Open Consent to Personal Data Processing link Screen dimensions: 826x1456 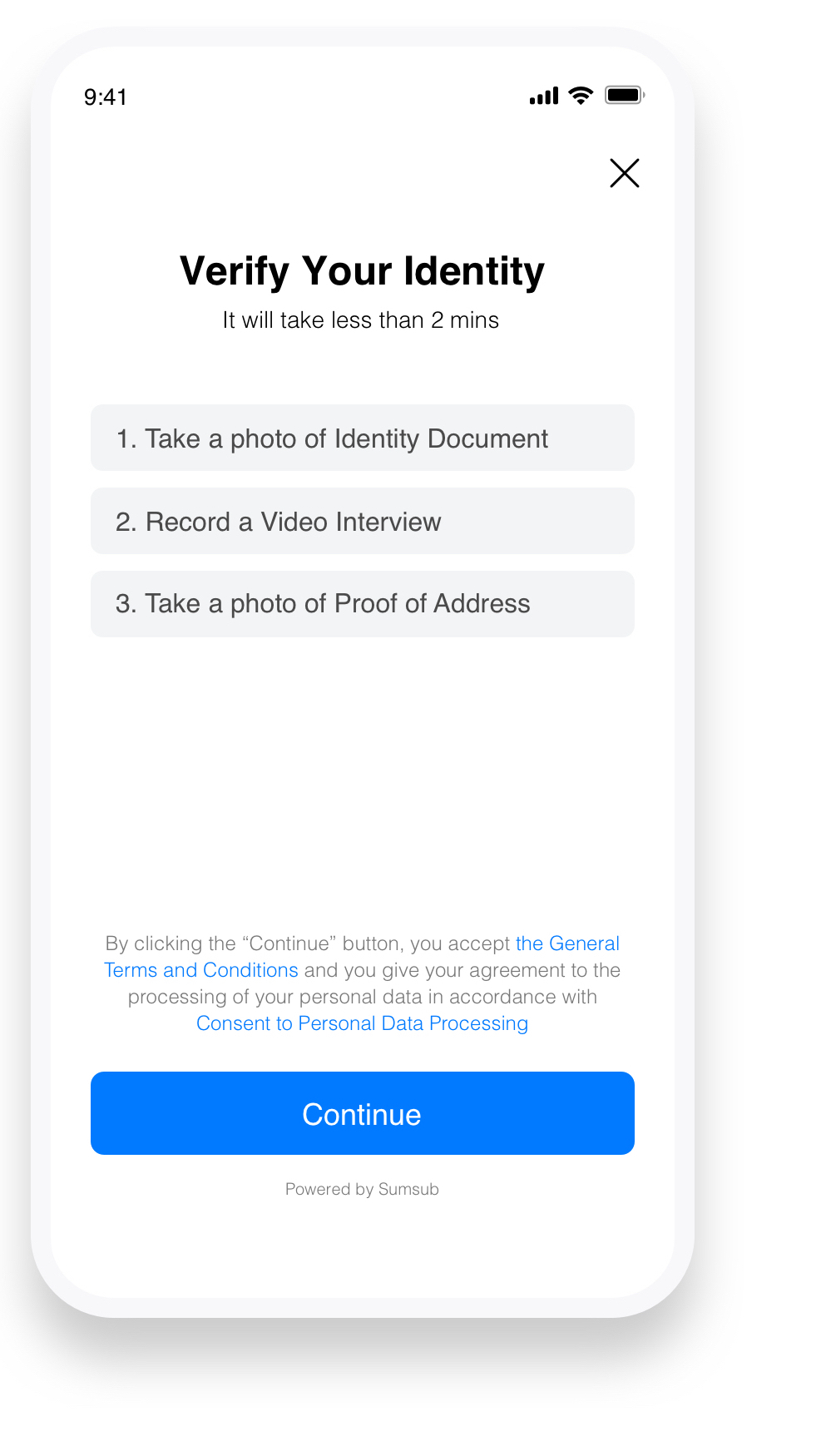tap(362, 1023)
